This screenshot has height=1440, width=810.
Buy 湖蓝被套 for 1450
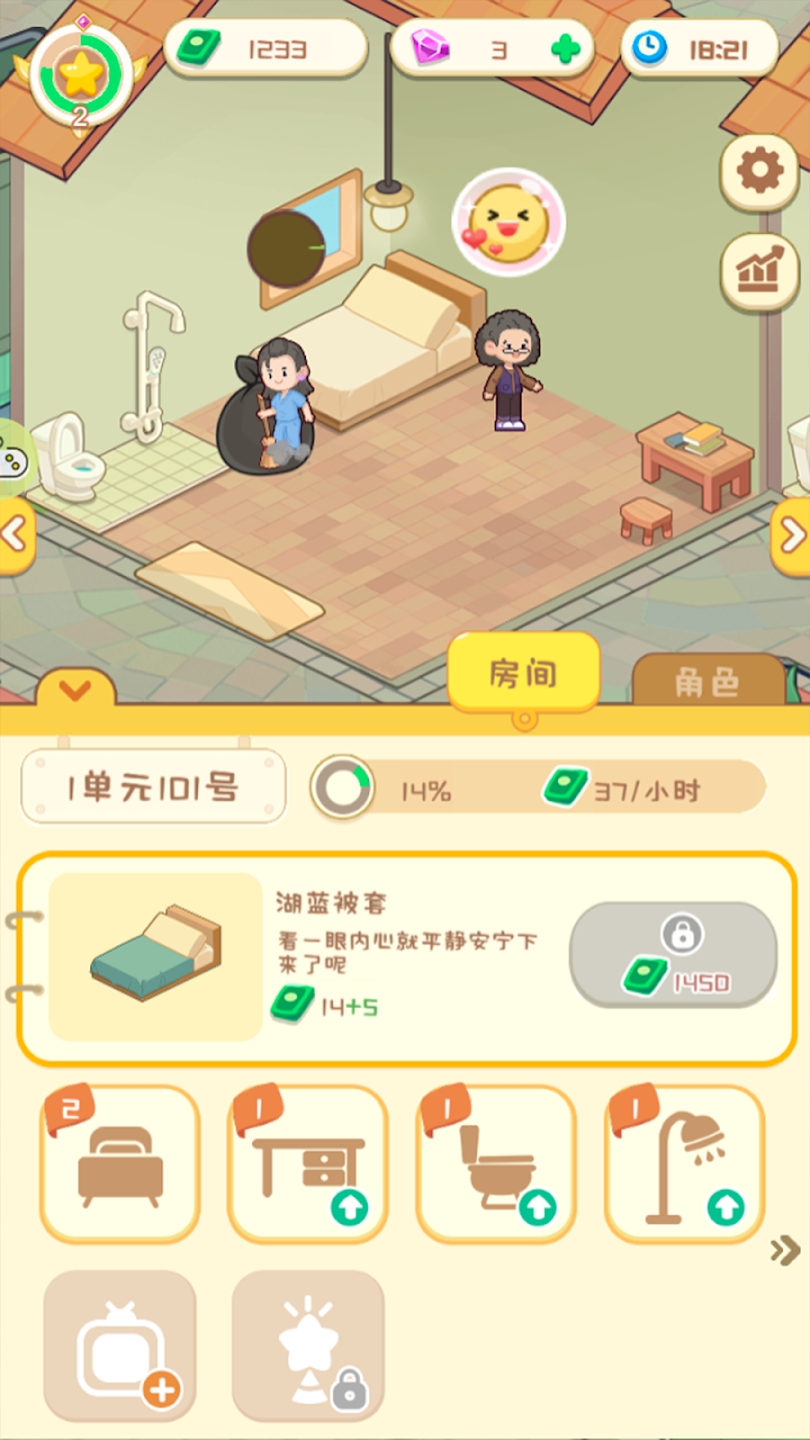[x=673, y=955]
